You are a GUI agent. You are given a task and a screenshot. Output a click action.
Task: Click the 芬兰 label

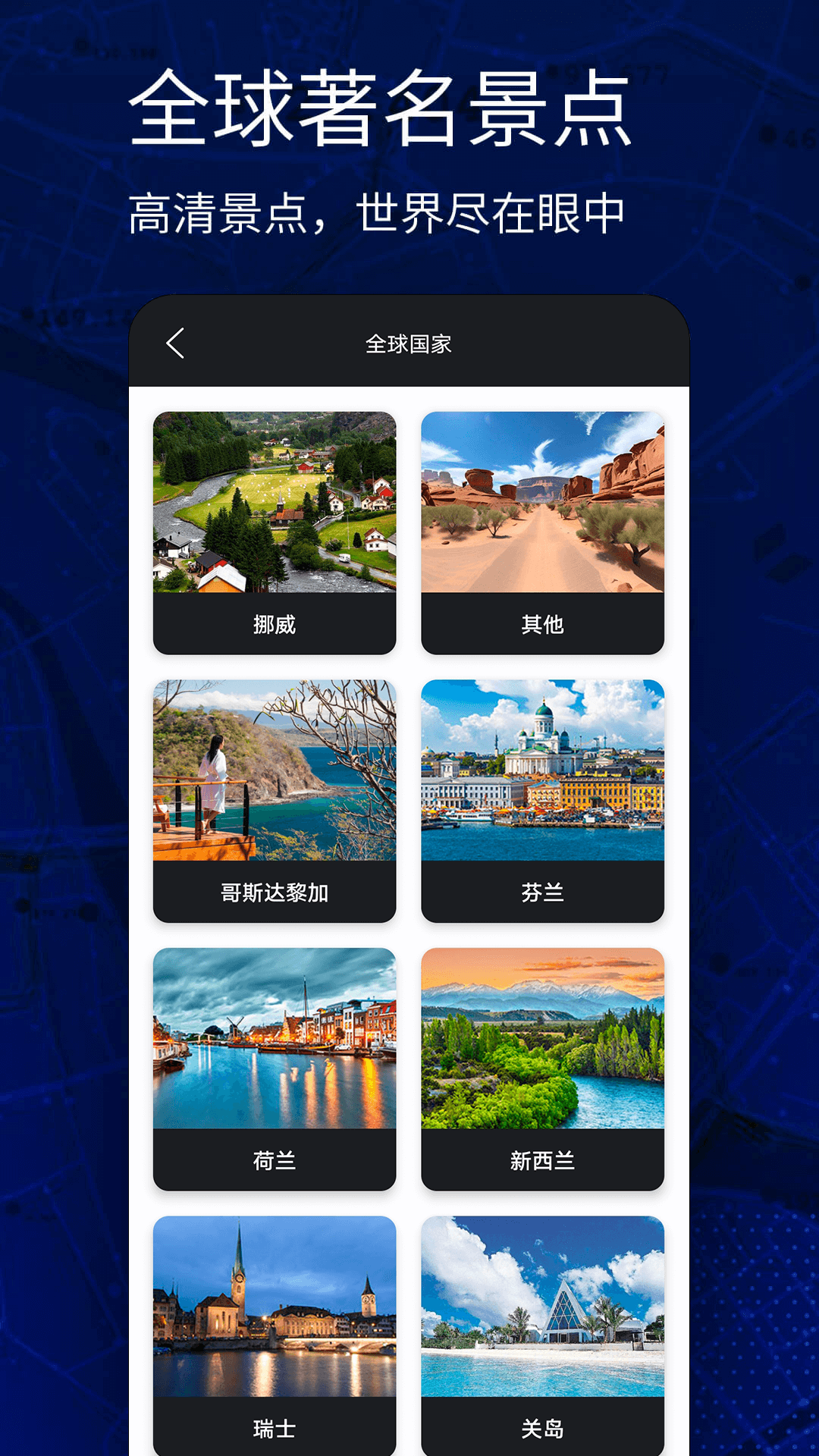click(541, 895)
